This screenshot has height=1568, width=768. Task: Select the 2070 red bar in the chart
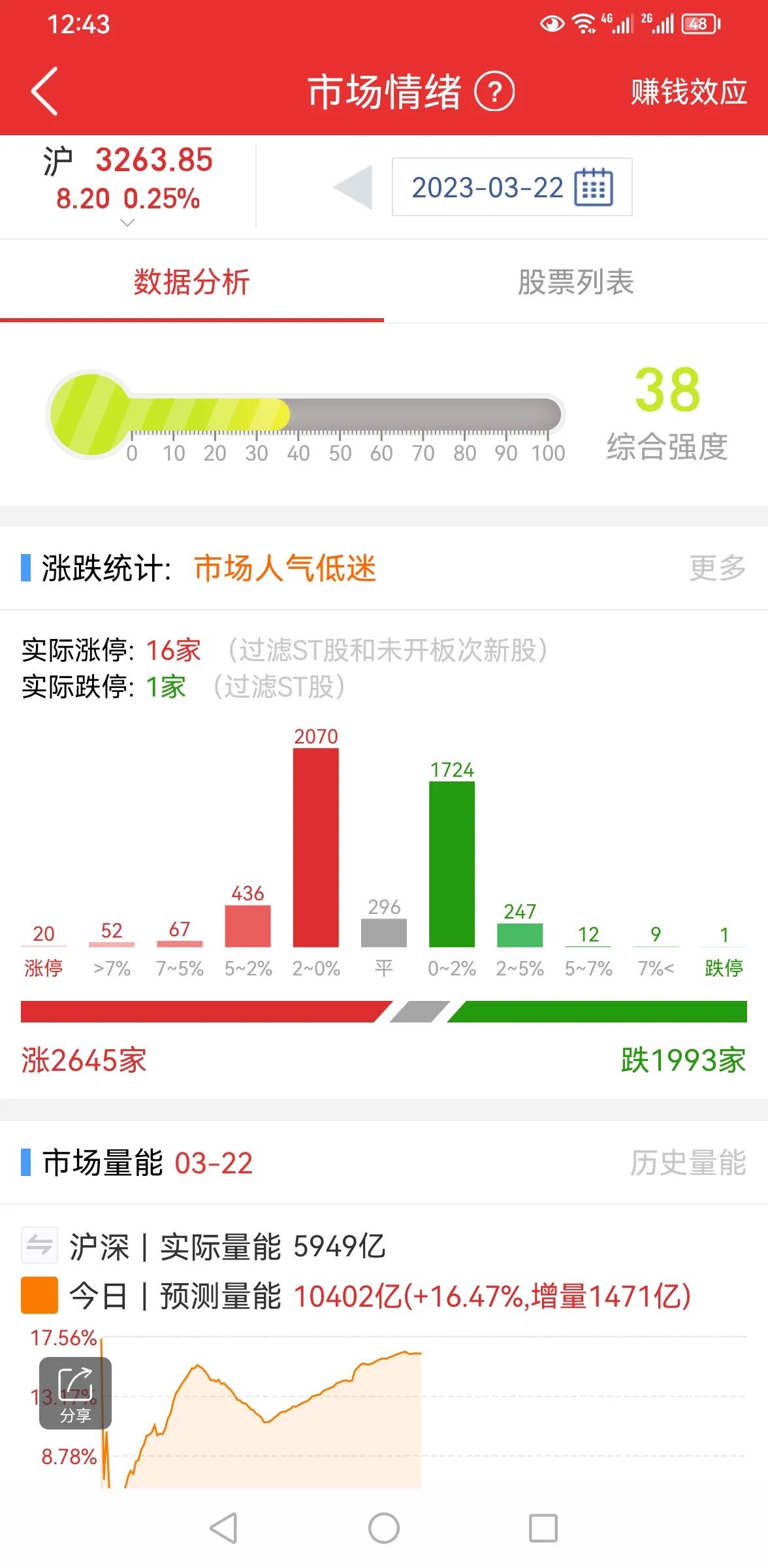click(316, 849)
